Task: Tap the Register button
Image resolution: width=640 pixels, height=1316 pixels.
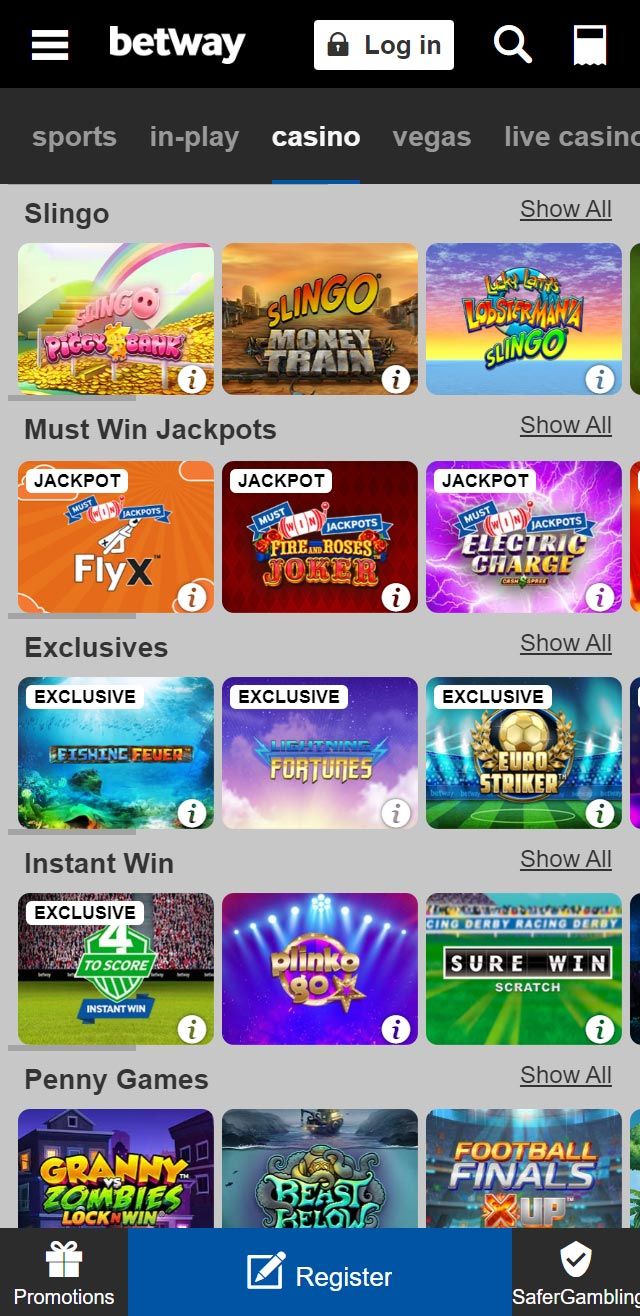Action: 320,1272
